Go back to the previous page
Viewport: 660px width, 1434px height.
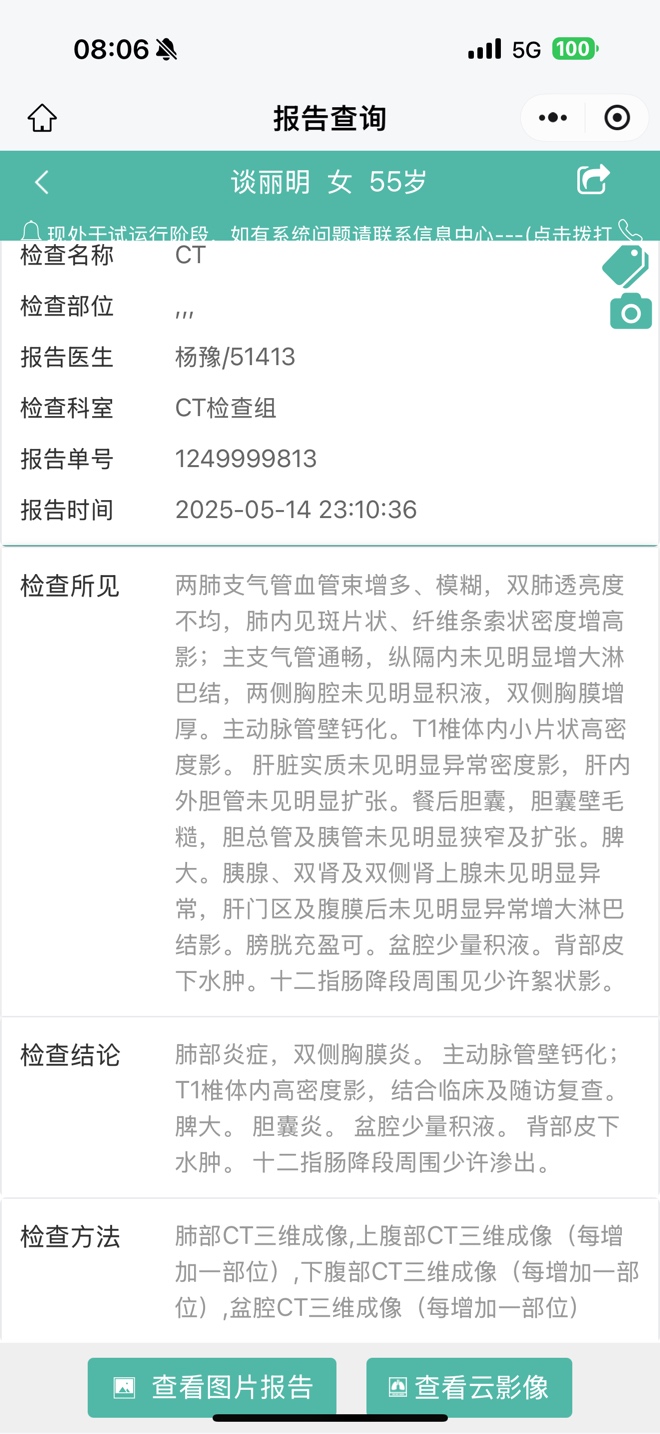(x=41, y=182)
